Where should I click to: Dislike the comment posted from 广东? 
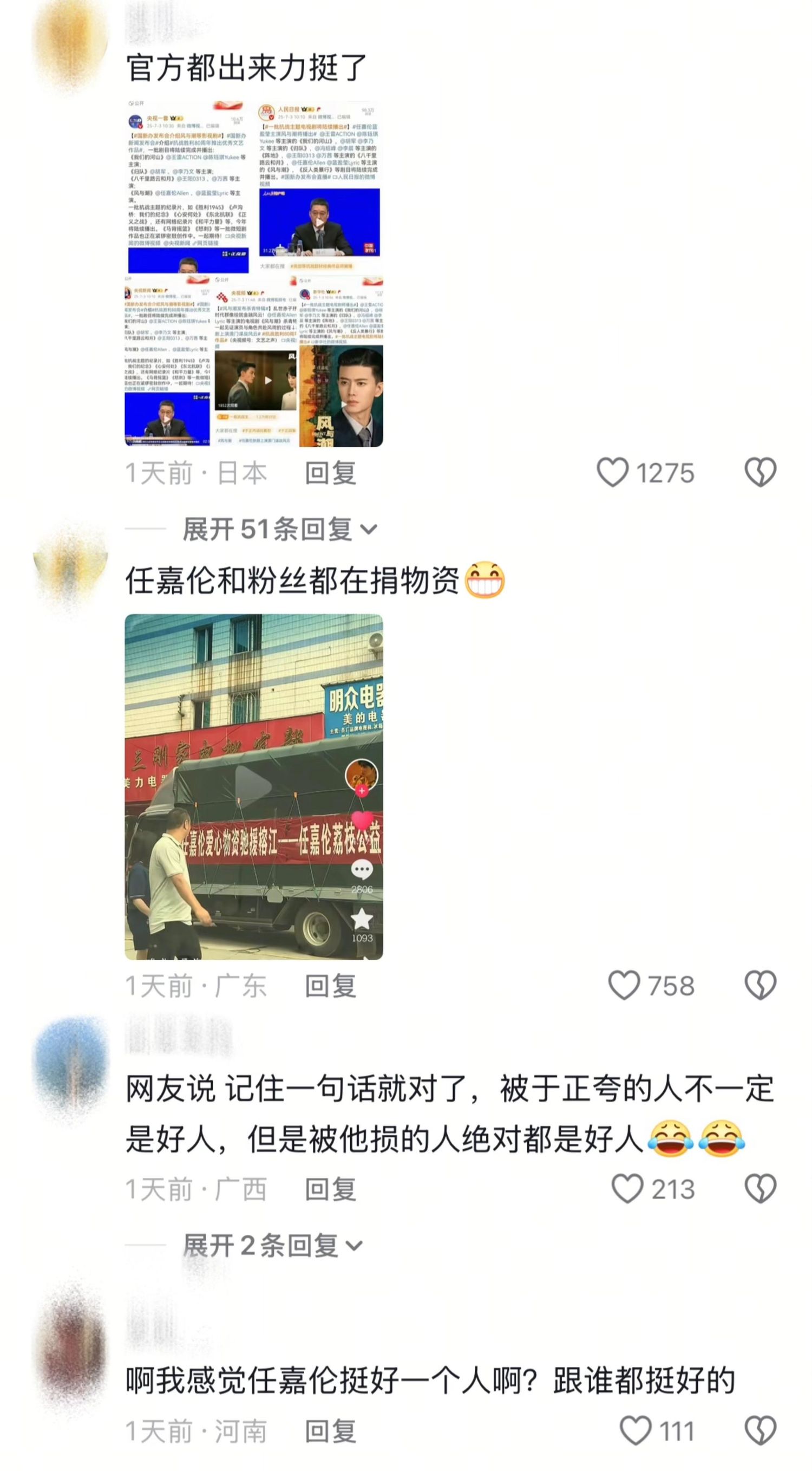(x=760, y=986)
